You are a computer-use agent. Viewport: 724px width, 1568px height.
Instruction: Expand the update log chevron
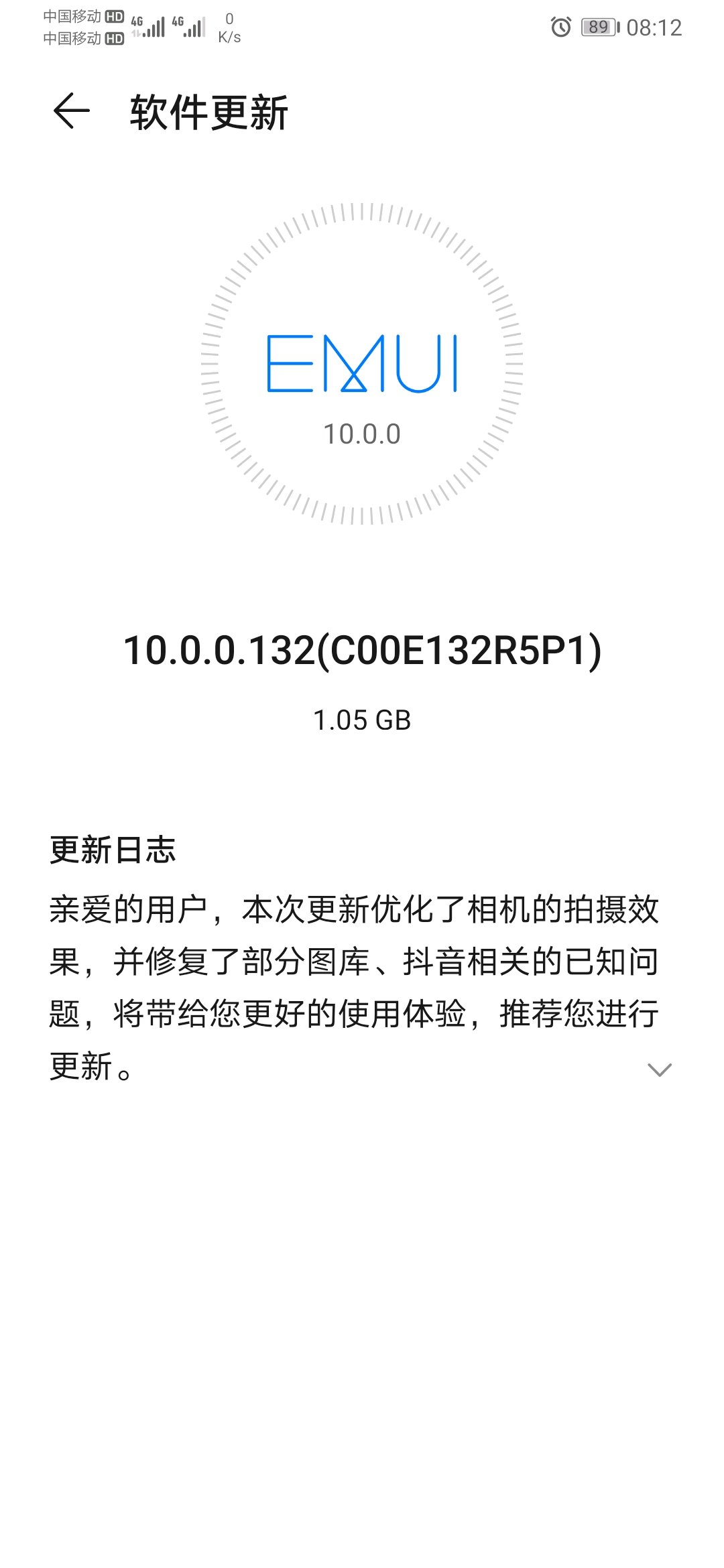click(660, 1069)
